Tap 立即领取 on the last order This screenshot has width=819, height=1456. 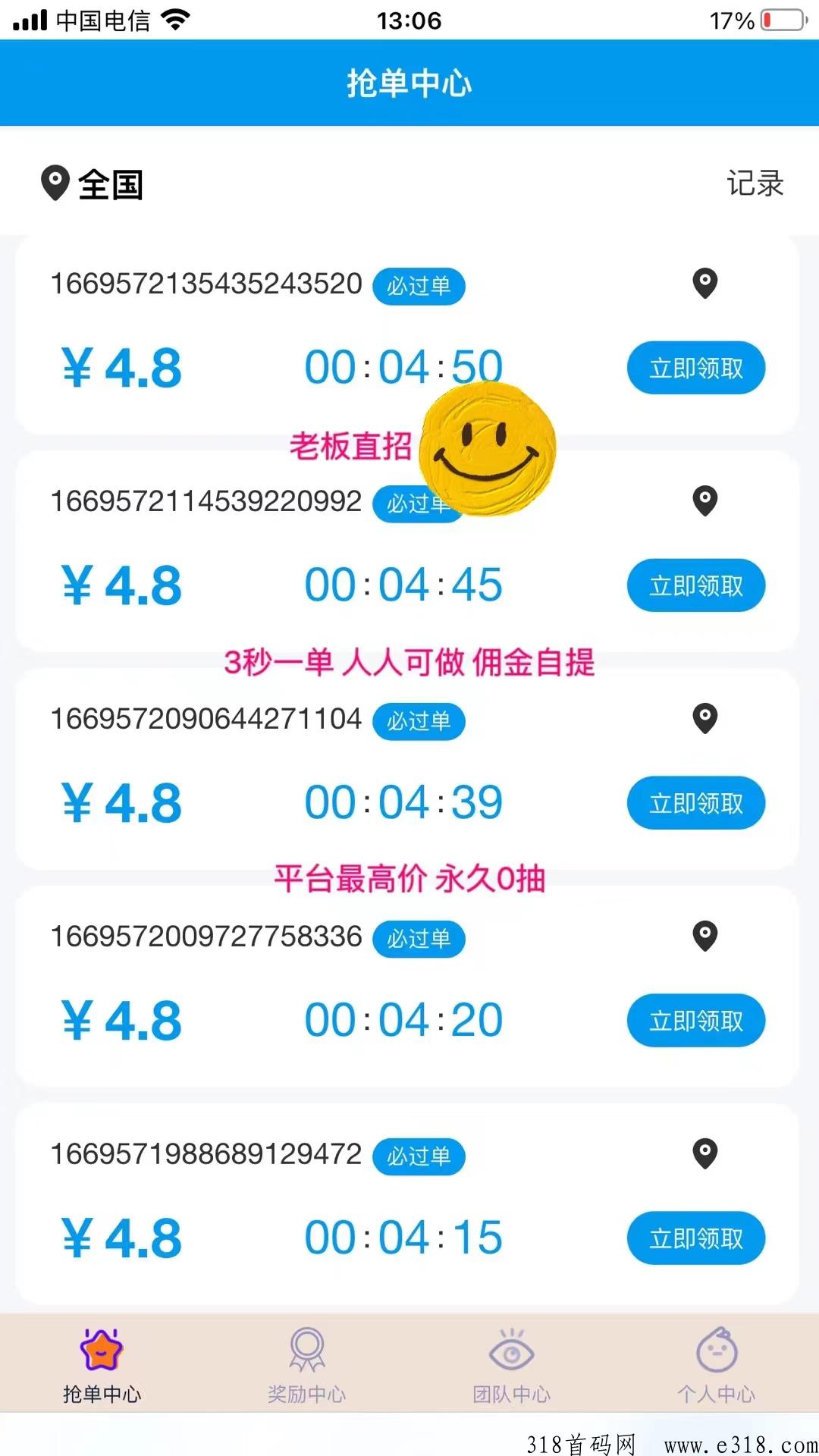695,1237
